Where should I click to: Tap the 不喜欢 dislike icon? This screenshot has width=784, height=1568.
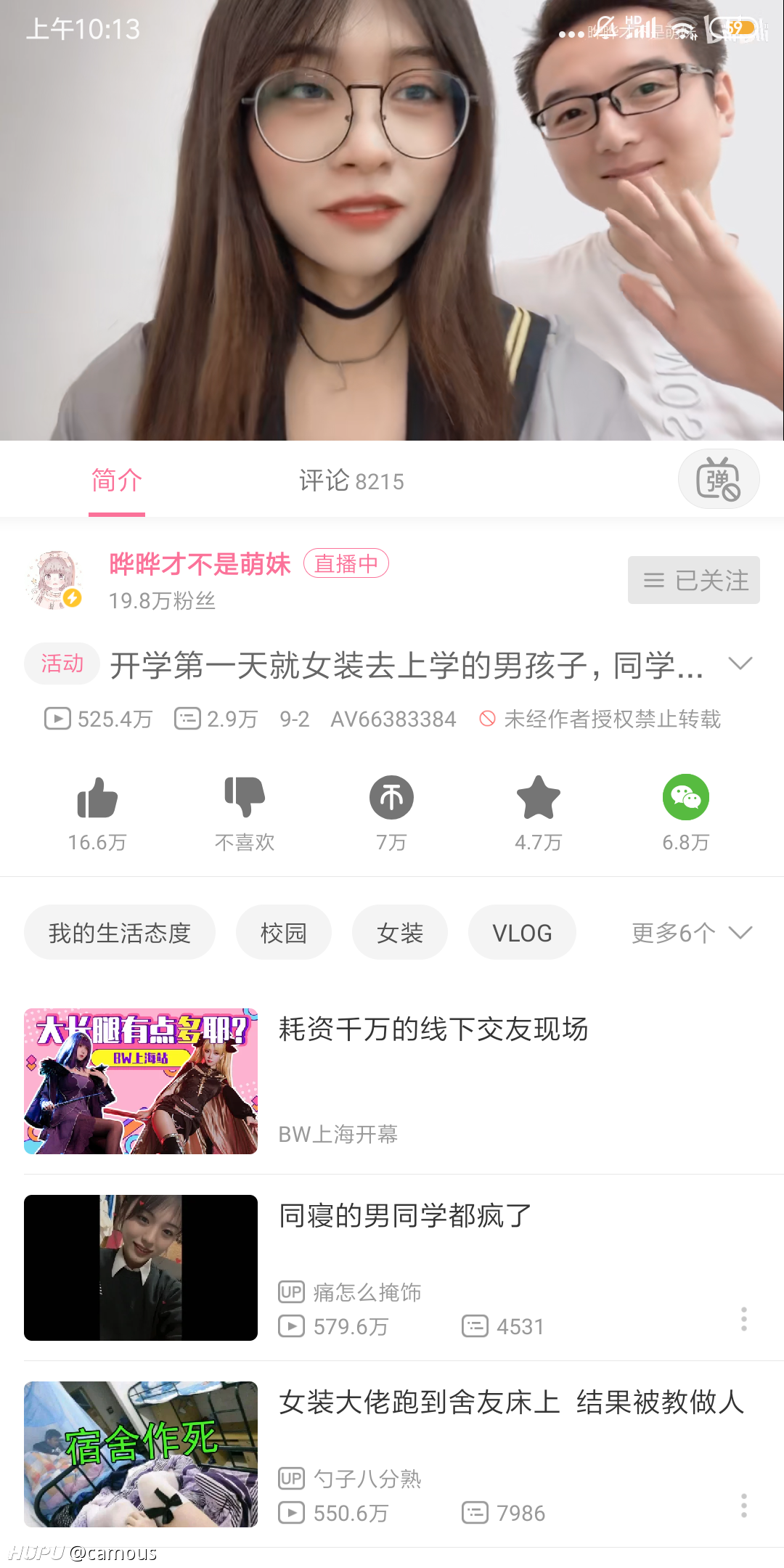[245, 798]
